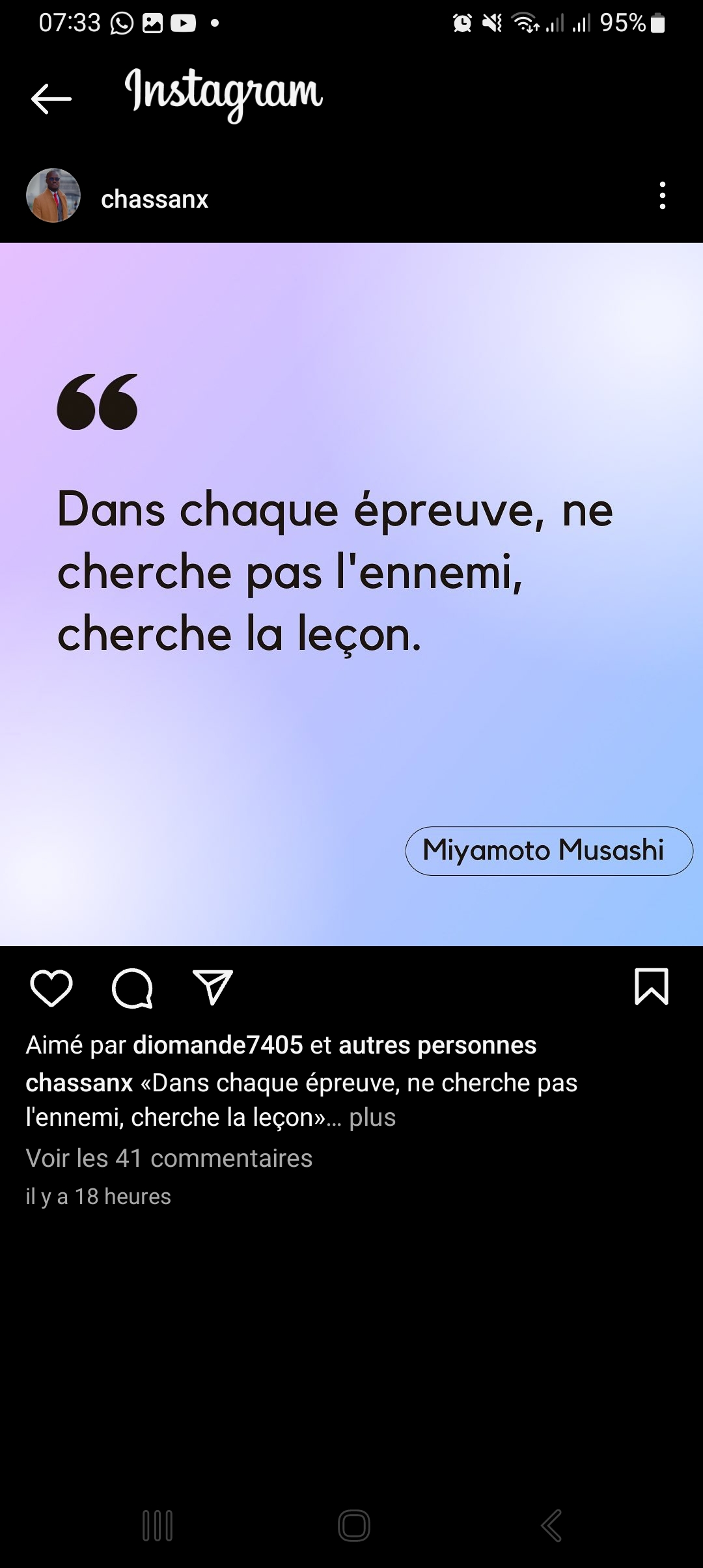Share the post via the paper plane icon
This screenshot has height=1568, width=703.
pyautogui.click(x=212, y=988)
